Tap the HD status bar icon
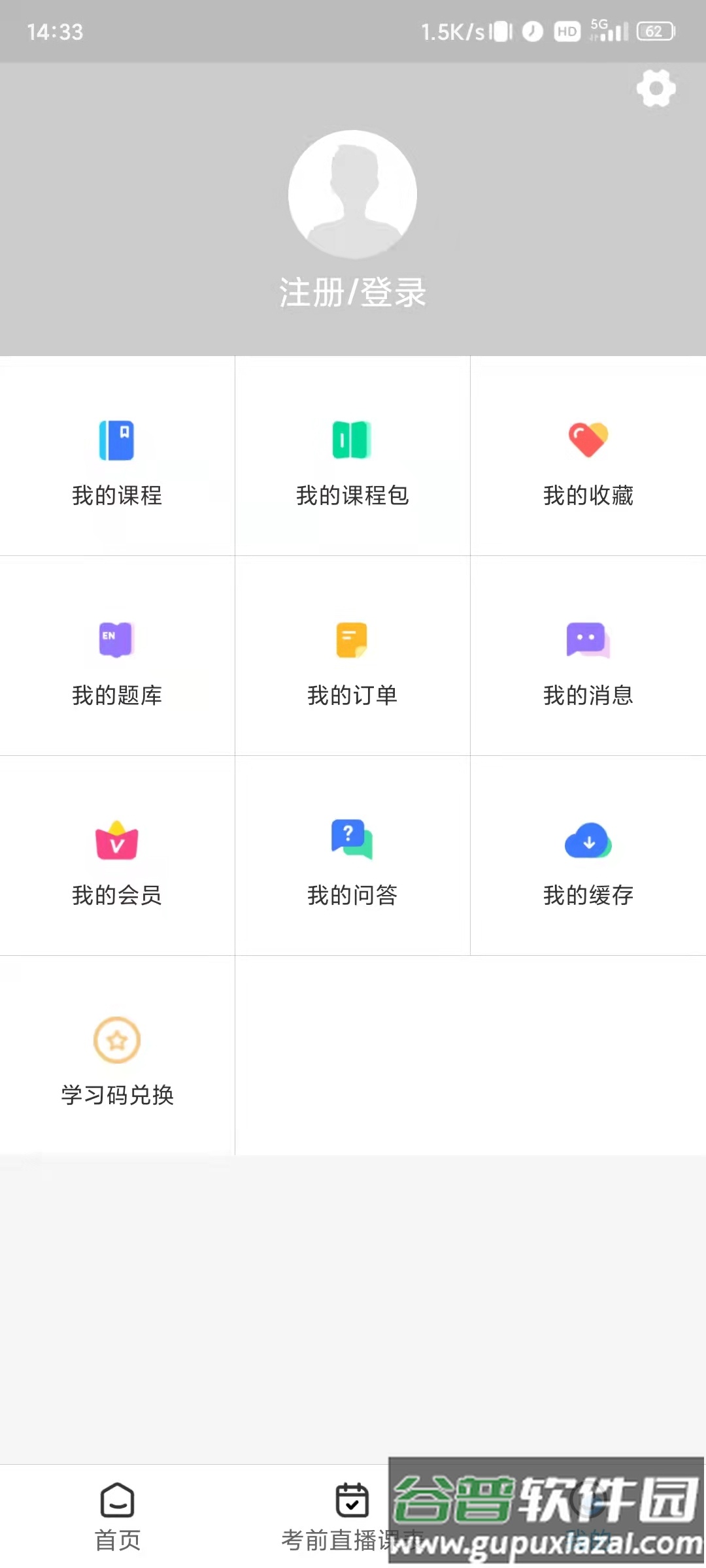 pyautogui.click(x=566, y=31)
